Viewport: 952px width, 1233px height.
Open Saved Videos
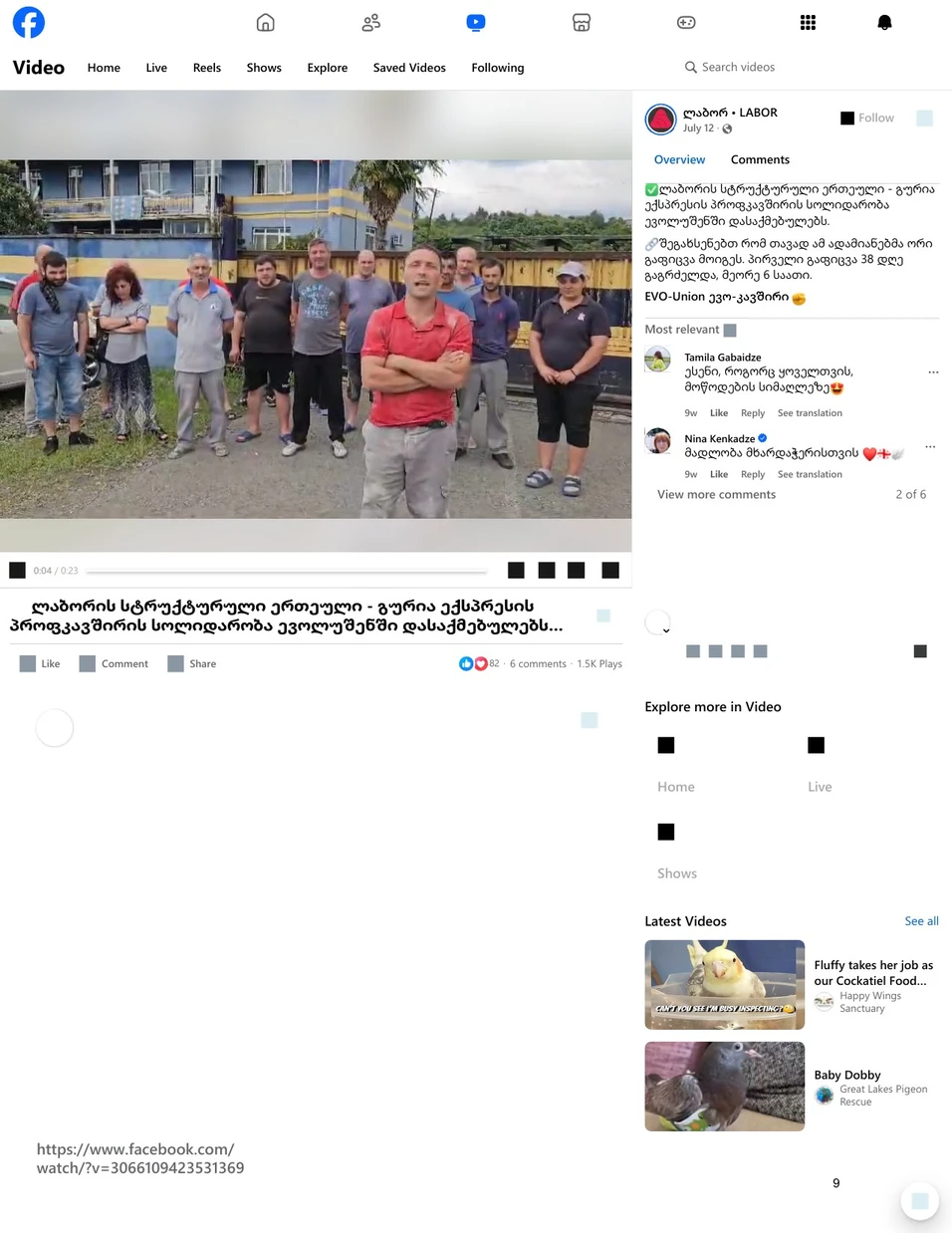409,68
